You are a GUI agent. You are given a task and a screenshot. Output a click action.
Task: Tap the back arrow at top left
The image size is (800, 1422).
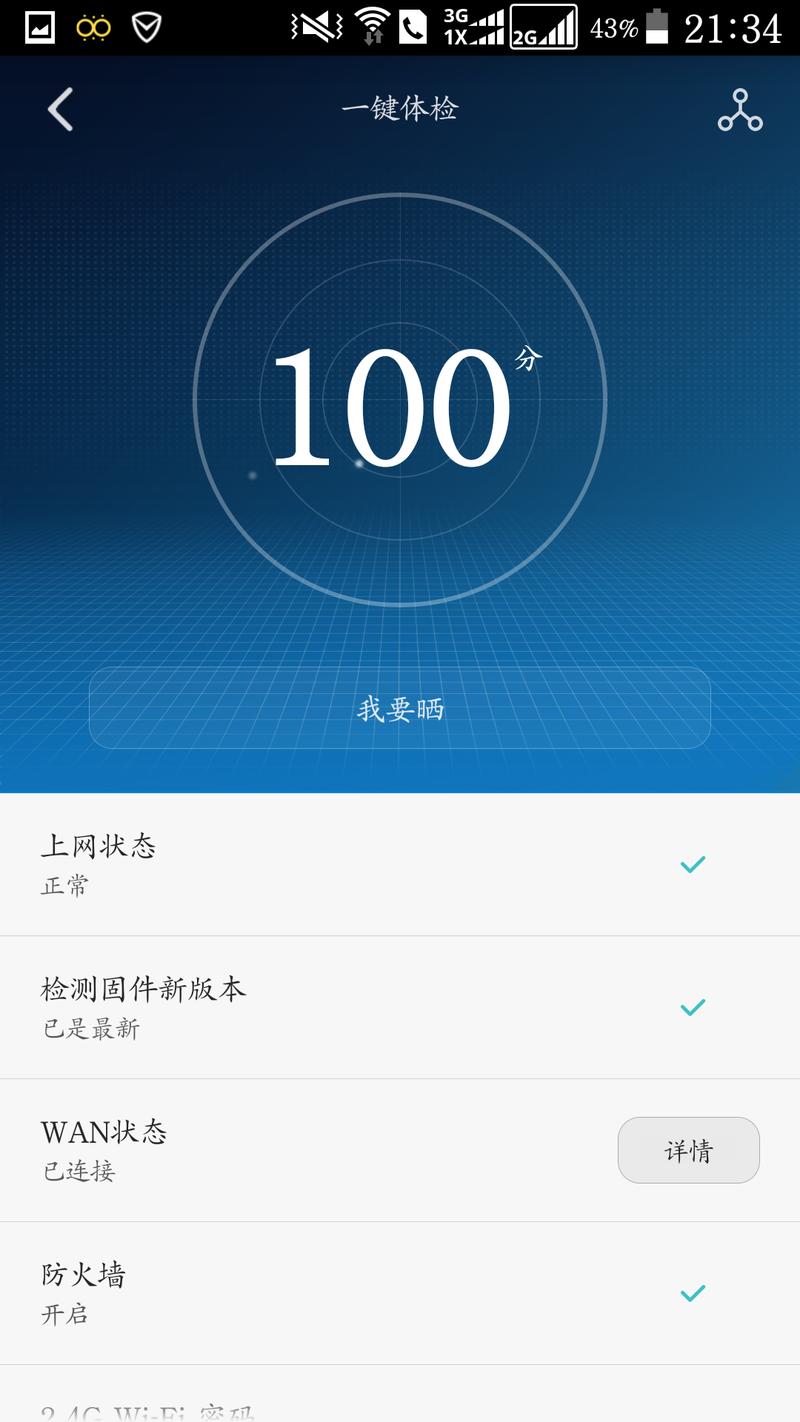58,108
